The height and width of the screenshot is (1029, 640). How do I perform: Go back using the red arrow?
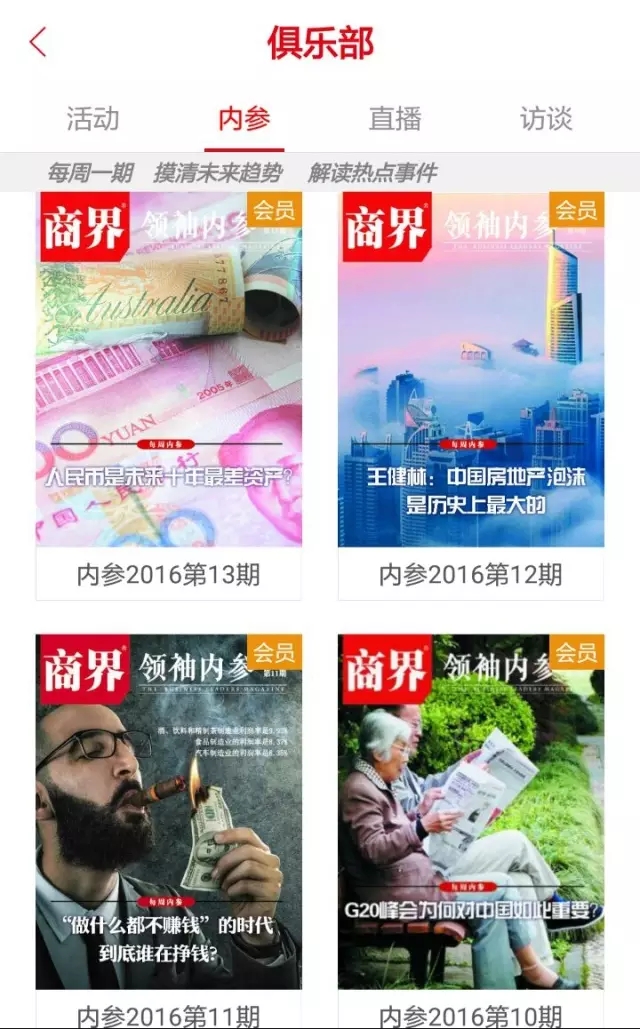tap(38, 43)
